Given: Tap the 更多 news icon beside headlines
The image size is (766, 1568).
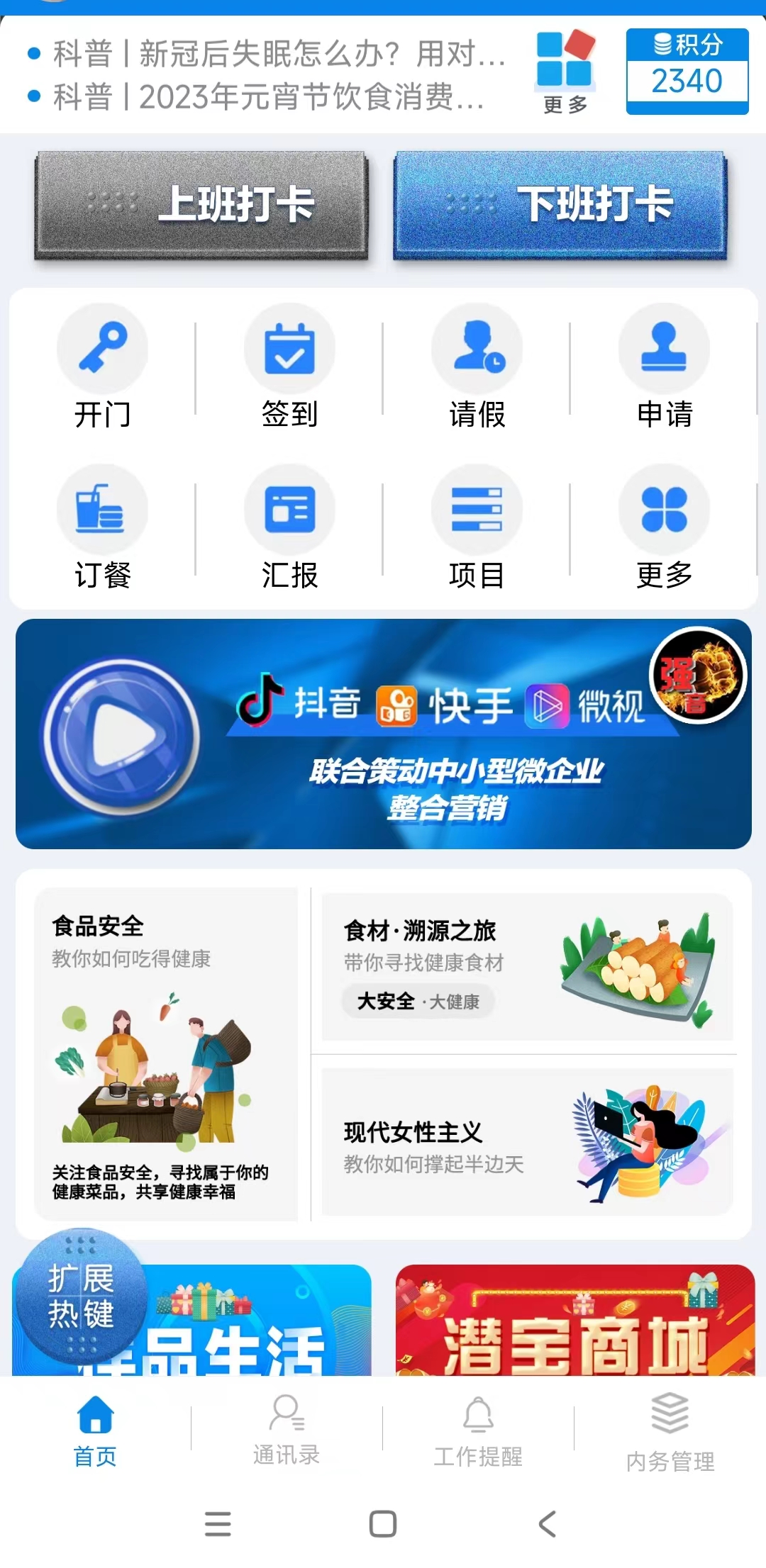Looking at the screenshot, I should click(565, 71).
